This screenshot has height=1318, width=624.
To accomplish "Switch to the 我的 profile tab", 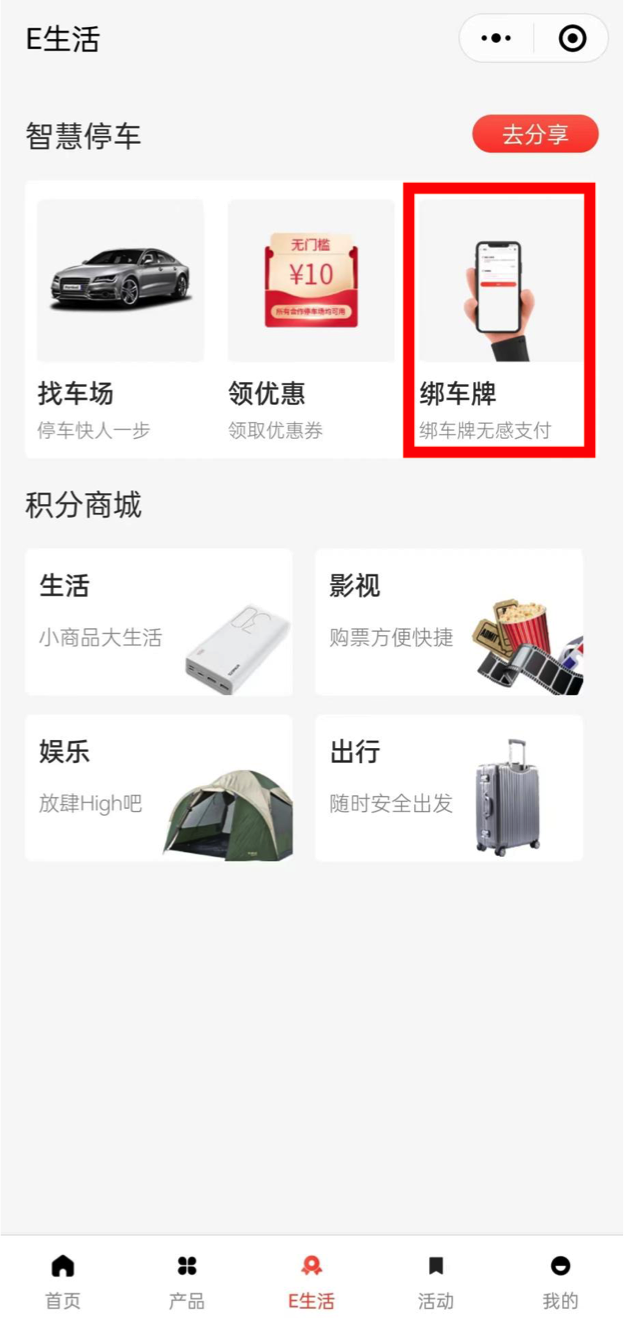I will [x=560, y=1280].
